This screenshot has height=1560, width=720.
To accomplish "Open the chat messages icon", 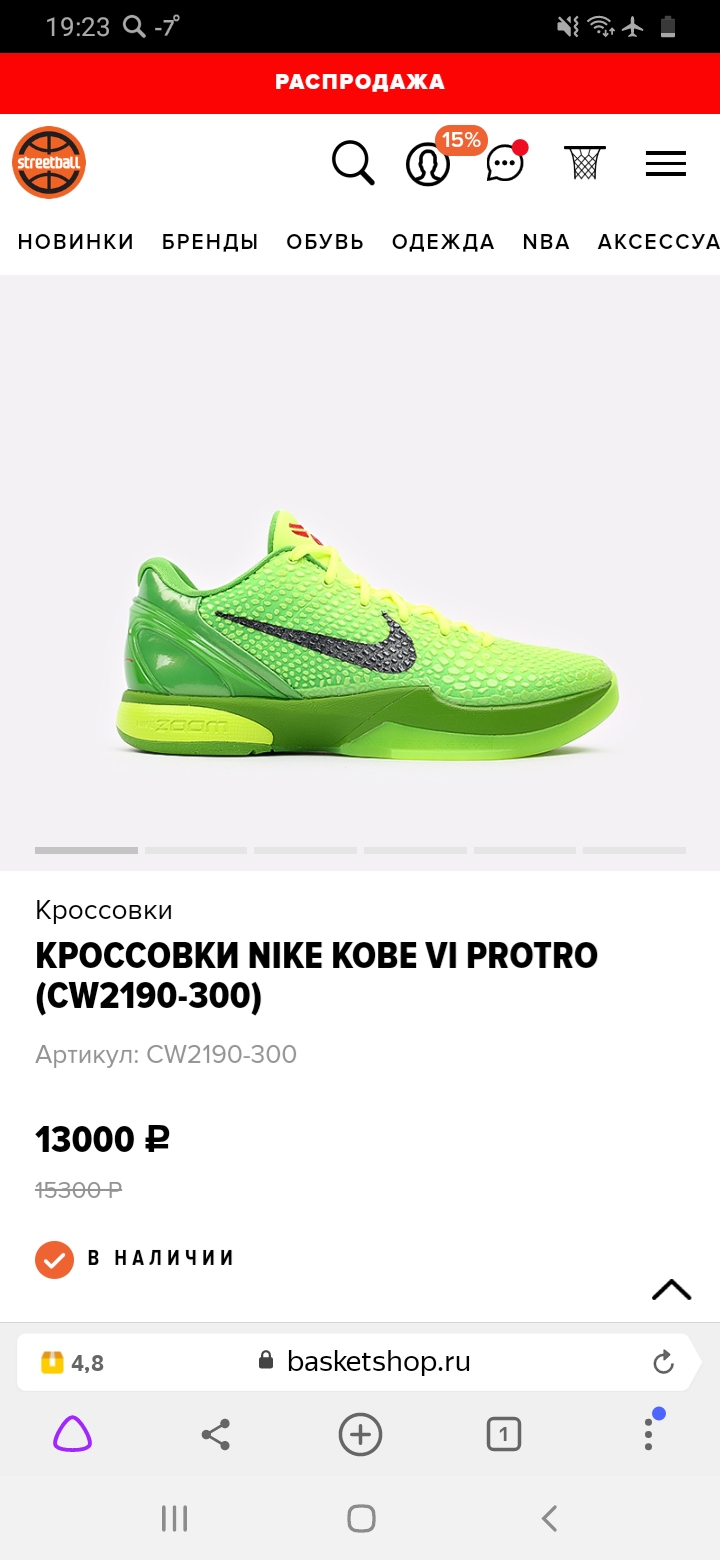I will [505, 164].
